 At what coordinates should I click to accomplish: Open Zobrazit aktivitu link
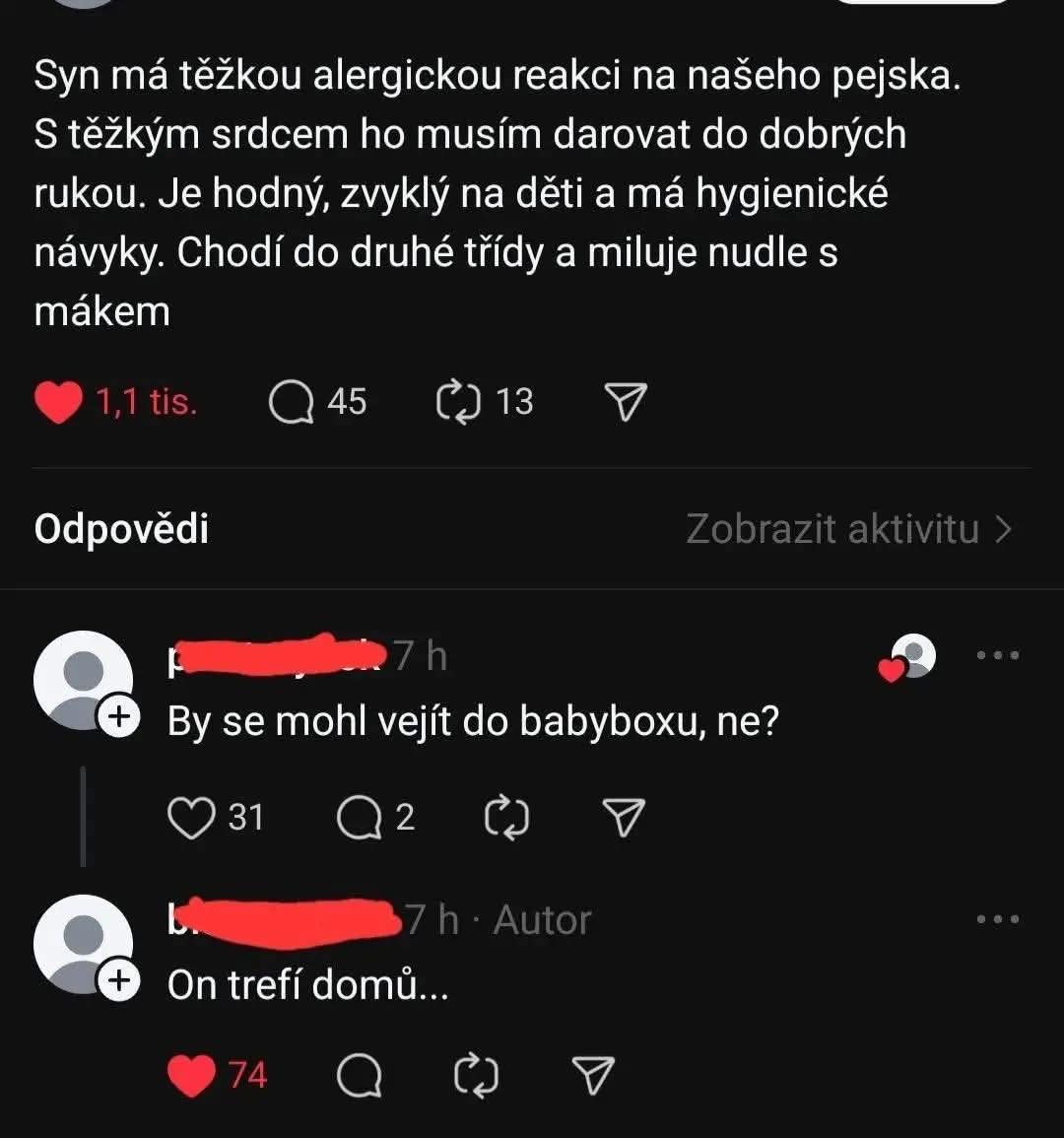[x=848, y=529]
